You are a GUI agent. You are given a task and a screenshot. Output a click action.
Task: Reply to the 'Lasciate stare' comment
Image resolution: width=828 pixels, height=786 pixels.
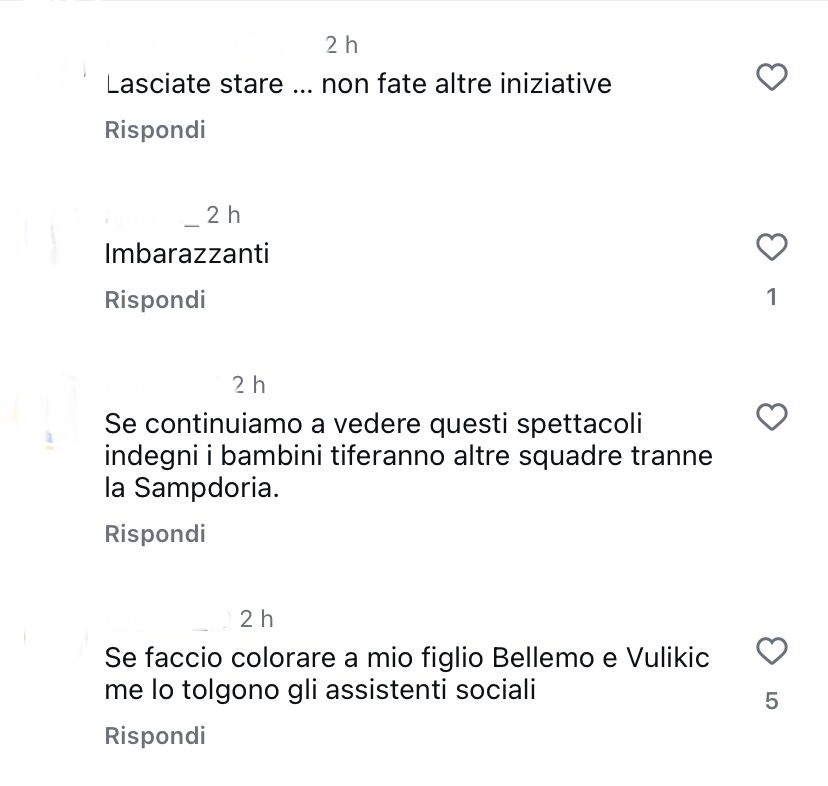[155, 130]
